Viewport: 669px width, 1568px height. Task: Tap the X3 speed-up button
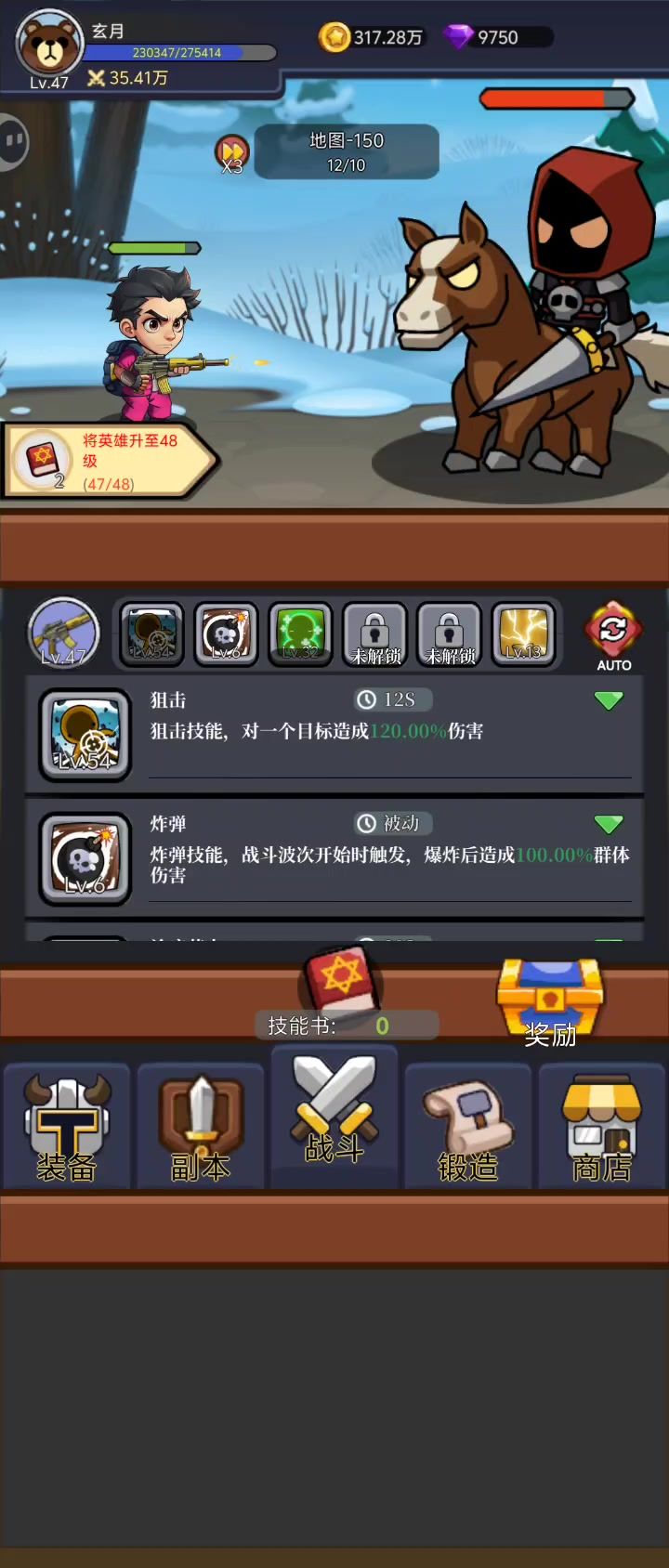(231, 153)
